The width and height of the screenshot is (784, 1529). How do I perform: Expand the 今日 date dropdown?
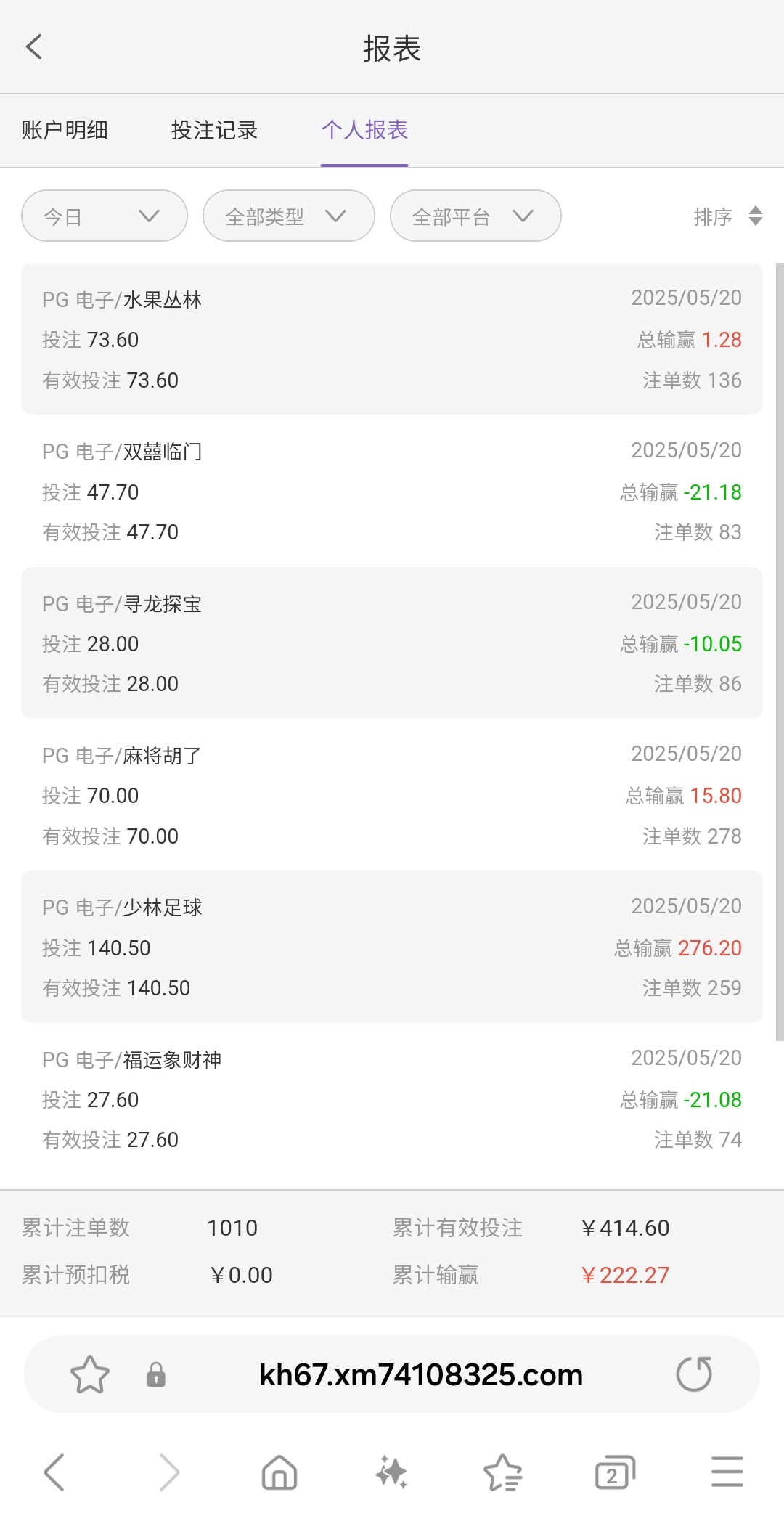click(x=105, y=216)
